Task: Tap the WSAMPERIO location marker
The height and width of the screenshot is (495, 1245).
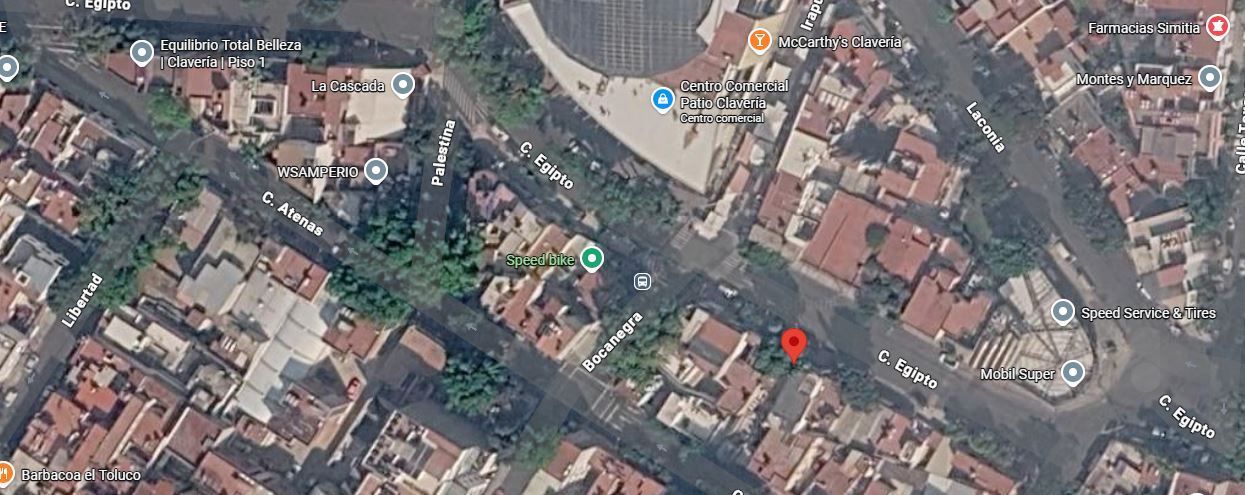Action: pyautogui.click(x=376, y=171)
